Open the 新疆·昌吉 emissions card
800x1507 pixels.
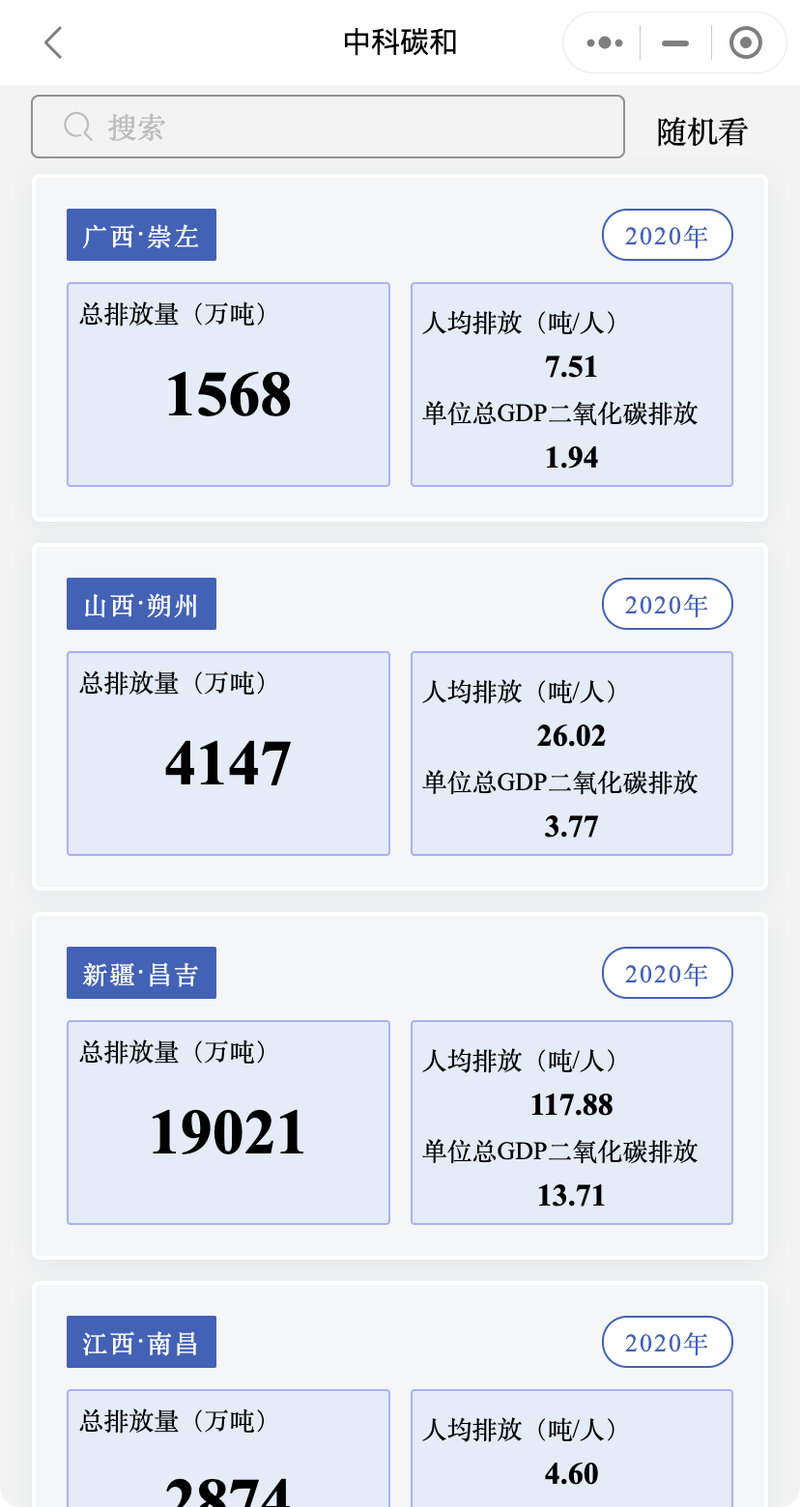coord(400,1086)
